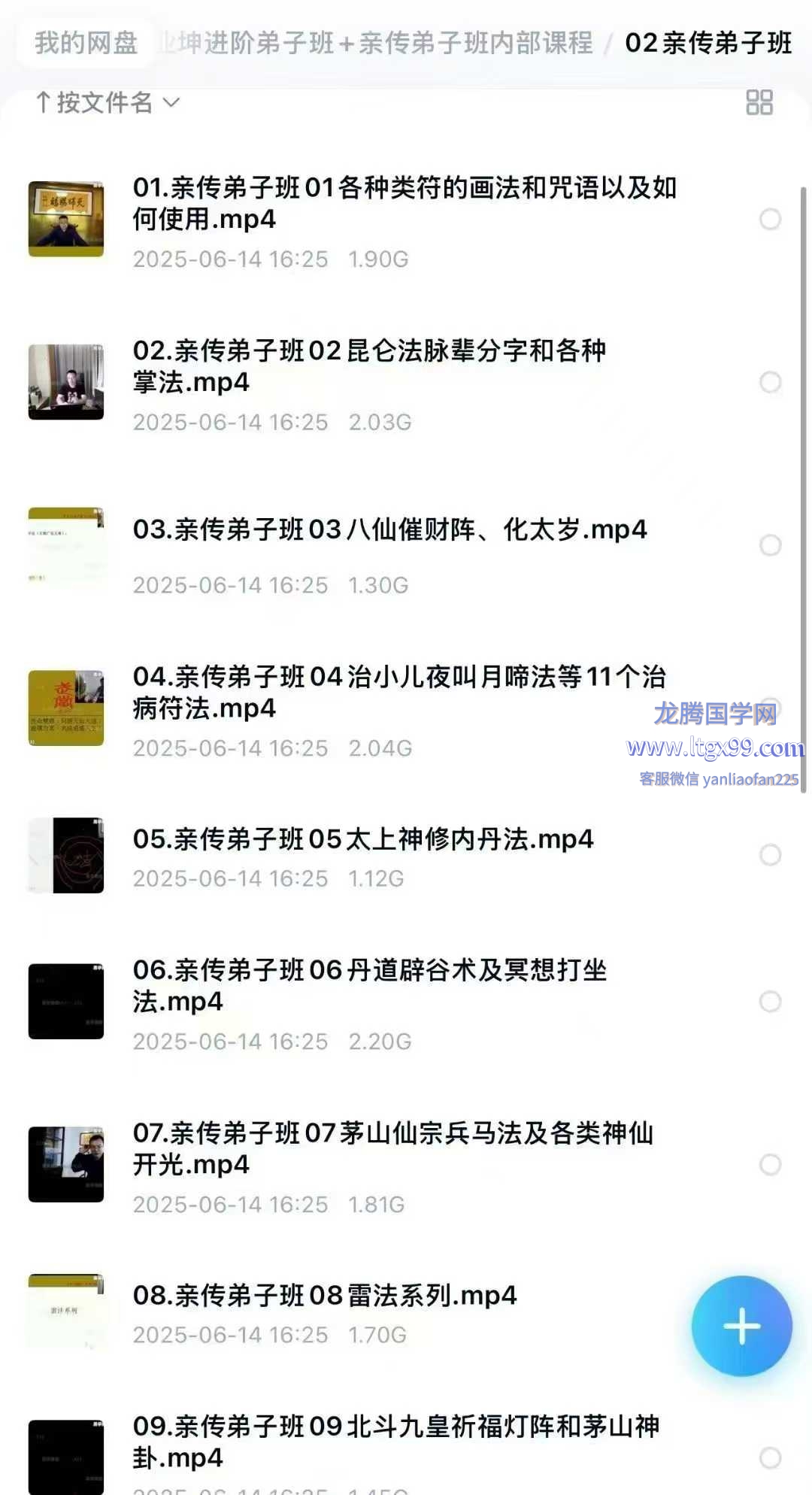
Task: Open video 09 北斗九皇祈福灯阵和茅山神卦
Action: coord(395,1441)
